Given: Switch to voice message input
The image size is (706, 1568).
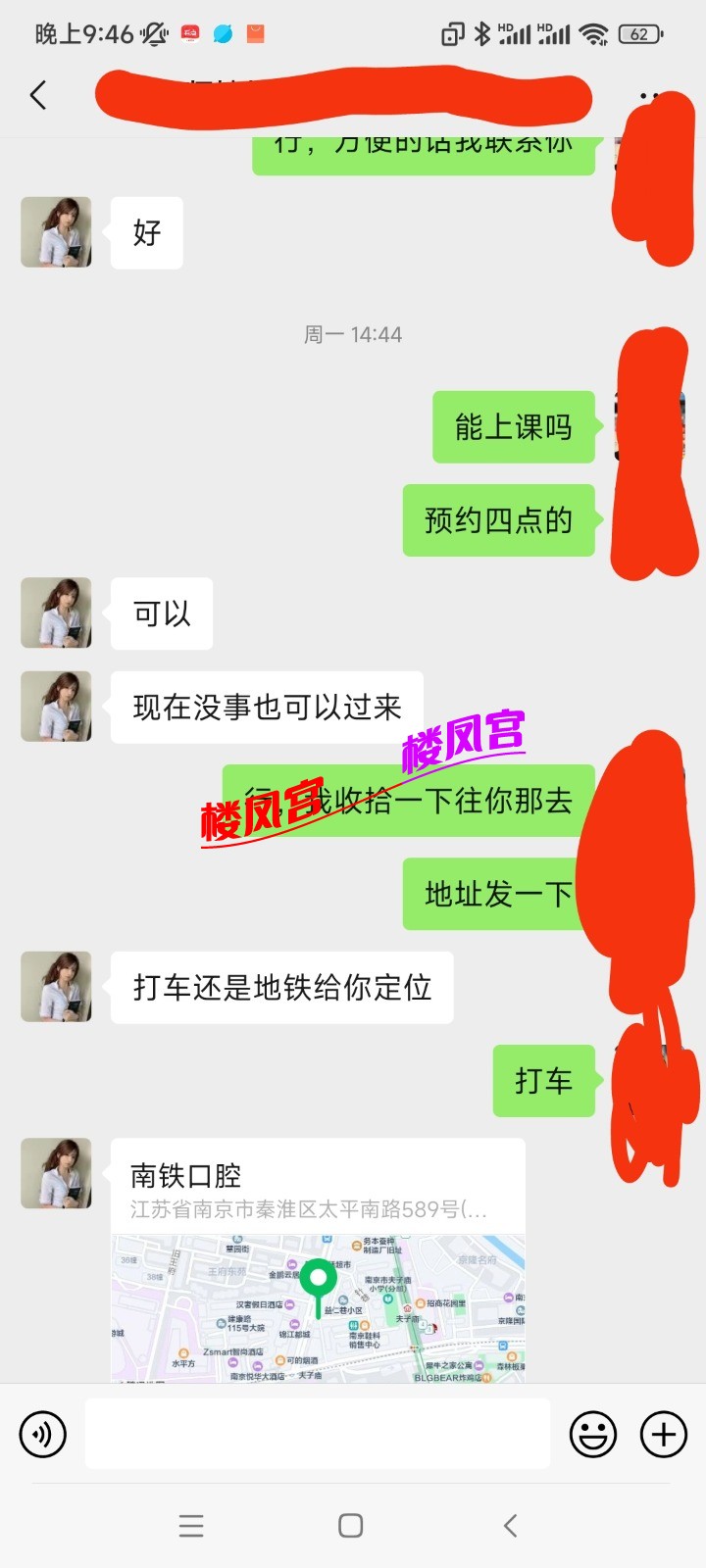Looking at the screenshot, I should [x=43, y=1435].
